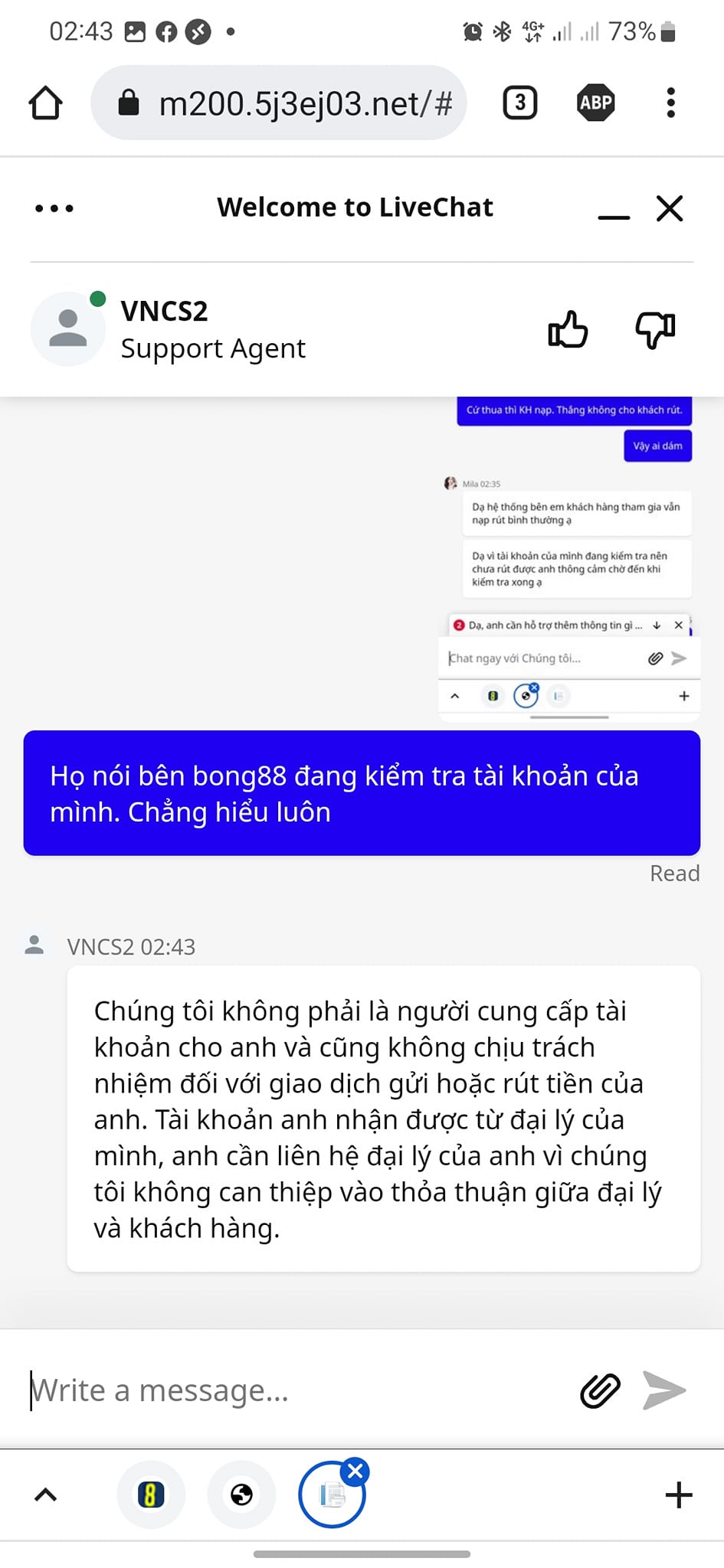724x1568 pixels.
Task: Switch to the tab with the 8 icon
Action: 150,1494
